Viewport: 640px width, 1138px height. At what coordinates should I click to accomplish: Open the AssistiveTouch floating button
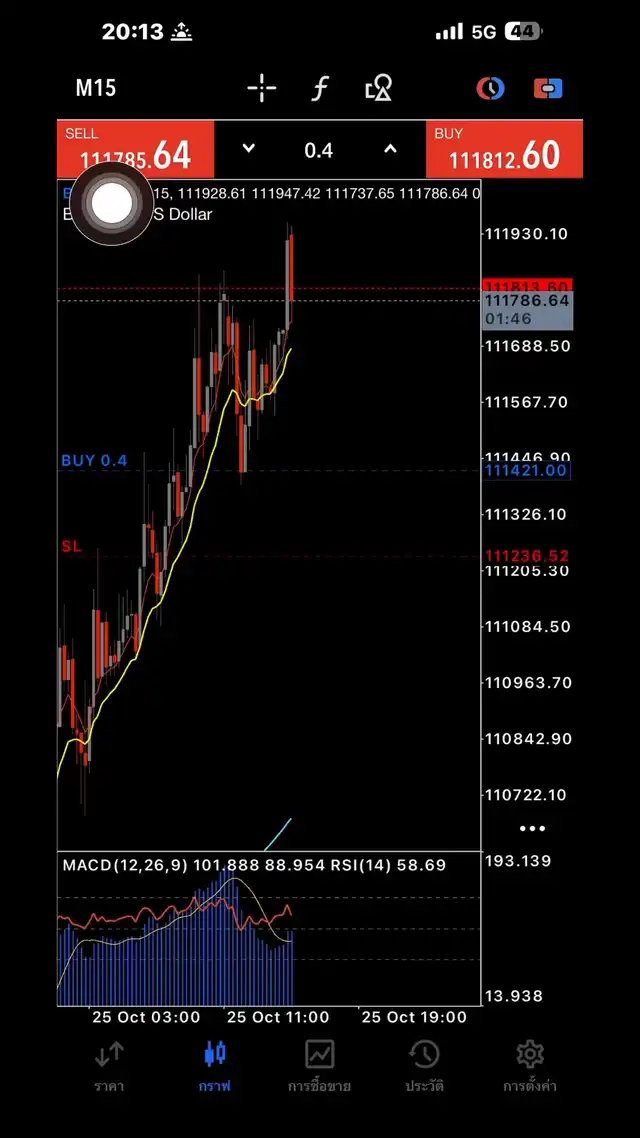112,203
